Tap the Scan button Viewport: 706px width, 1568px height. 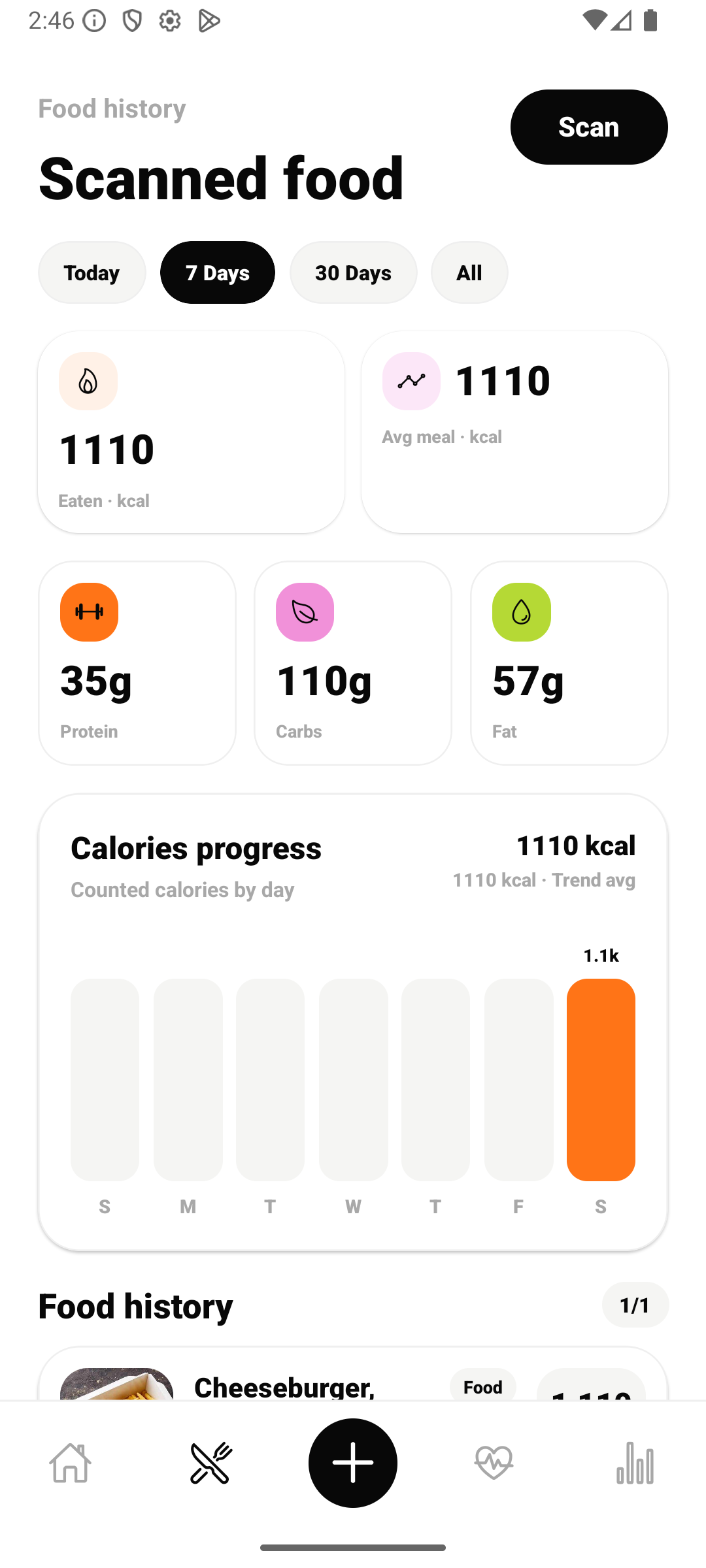click(x=589, y=127)
